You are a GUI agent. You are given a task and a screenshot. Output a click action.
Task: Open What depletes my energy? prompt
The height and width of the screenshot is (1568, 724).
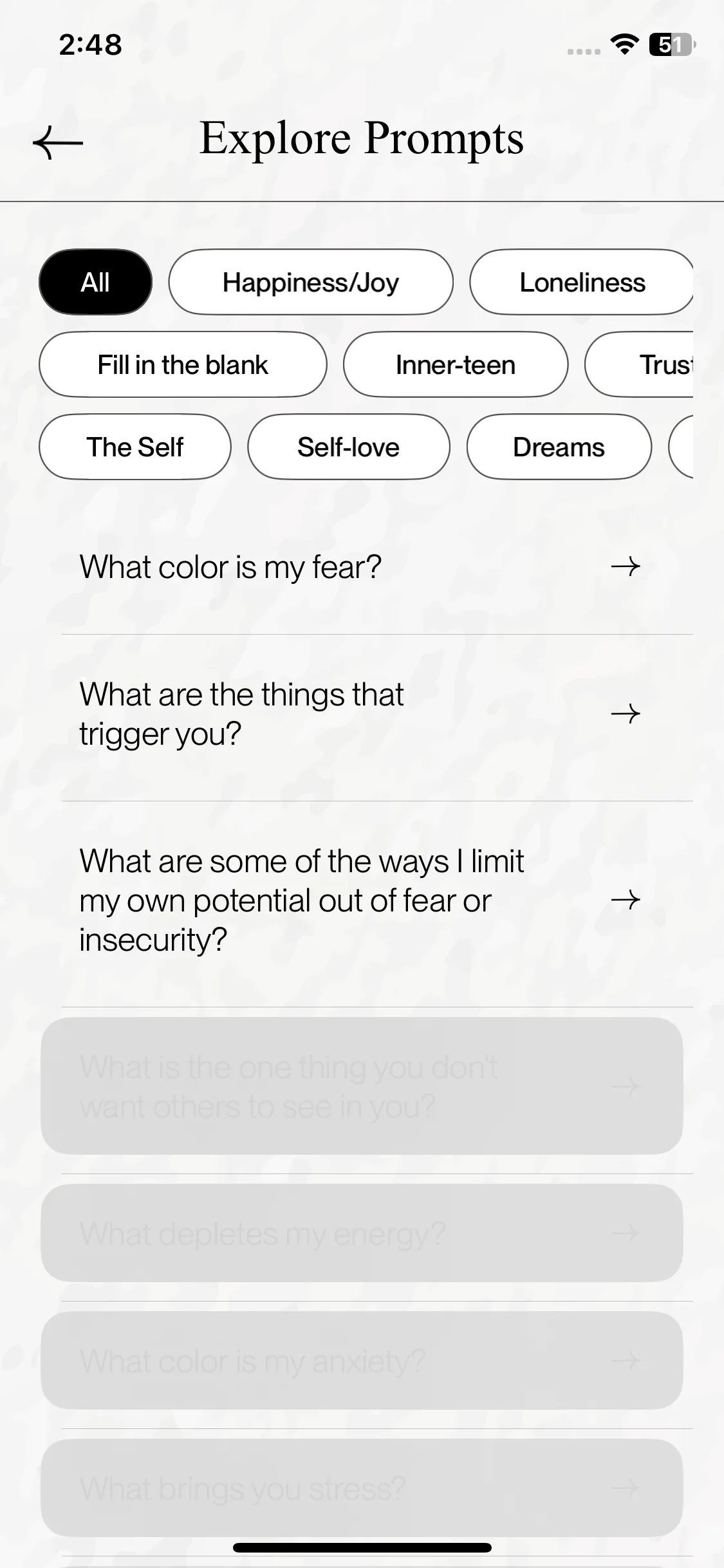point(362,1233)
